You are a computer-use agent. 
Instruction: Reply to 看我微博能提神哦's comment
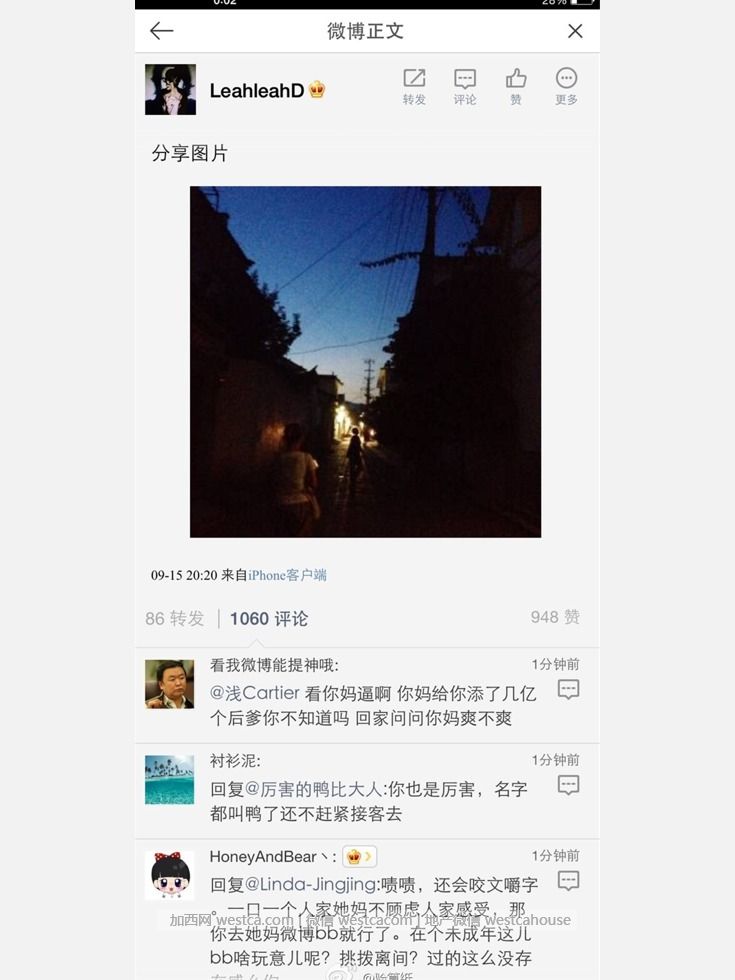pyautogui.click(x=568, y=689)
